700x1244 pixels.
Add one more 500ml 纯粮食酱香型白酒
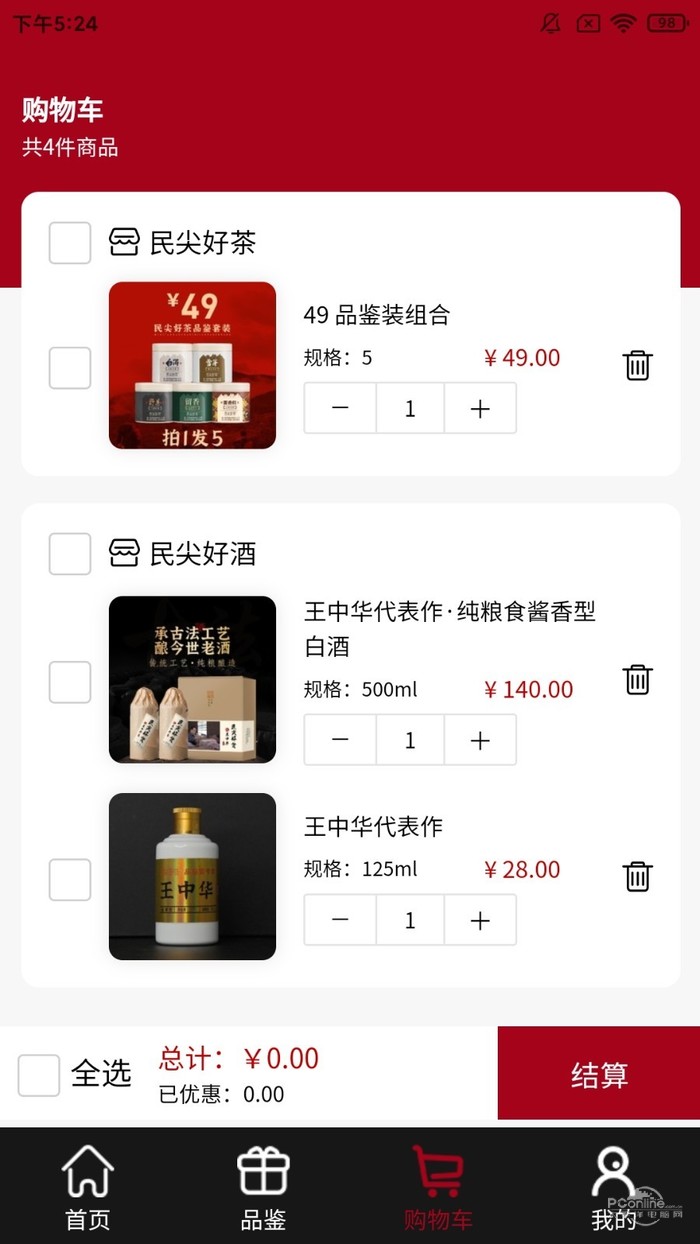(480, 740)
